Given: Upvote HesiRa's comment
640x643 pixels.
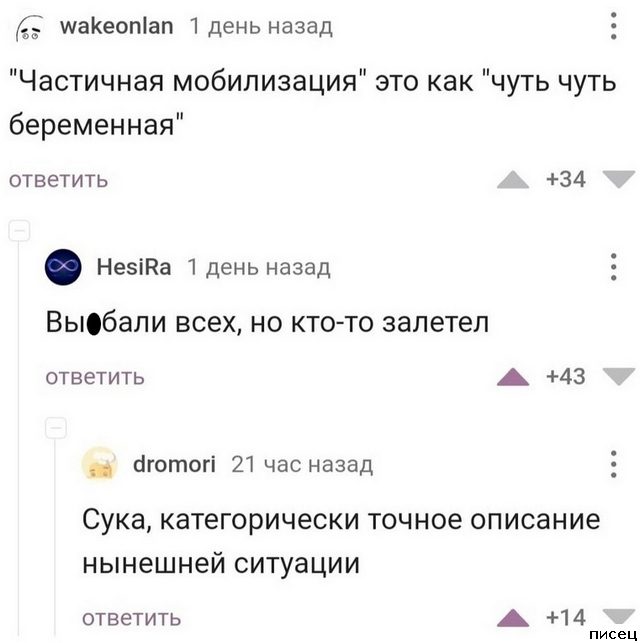Looking at the screenshot, I should pyautogui.click(x=513, y=376).
